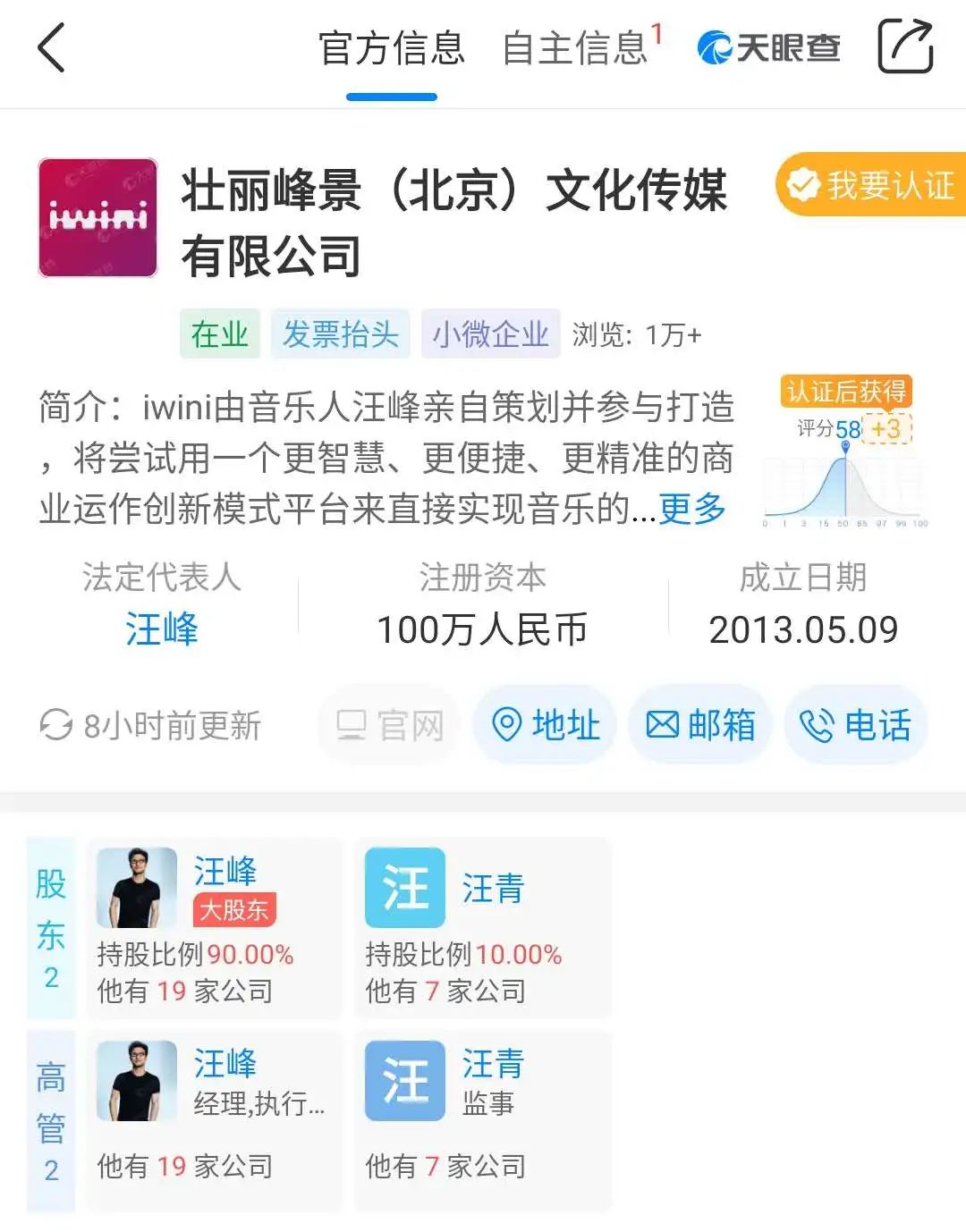
Task: Select the 官方信息 tab
Action: (x=392, y=48)
